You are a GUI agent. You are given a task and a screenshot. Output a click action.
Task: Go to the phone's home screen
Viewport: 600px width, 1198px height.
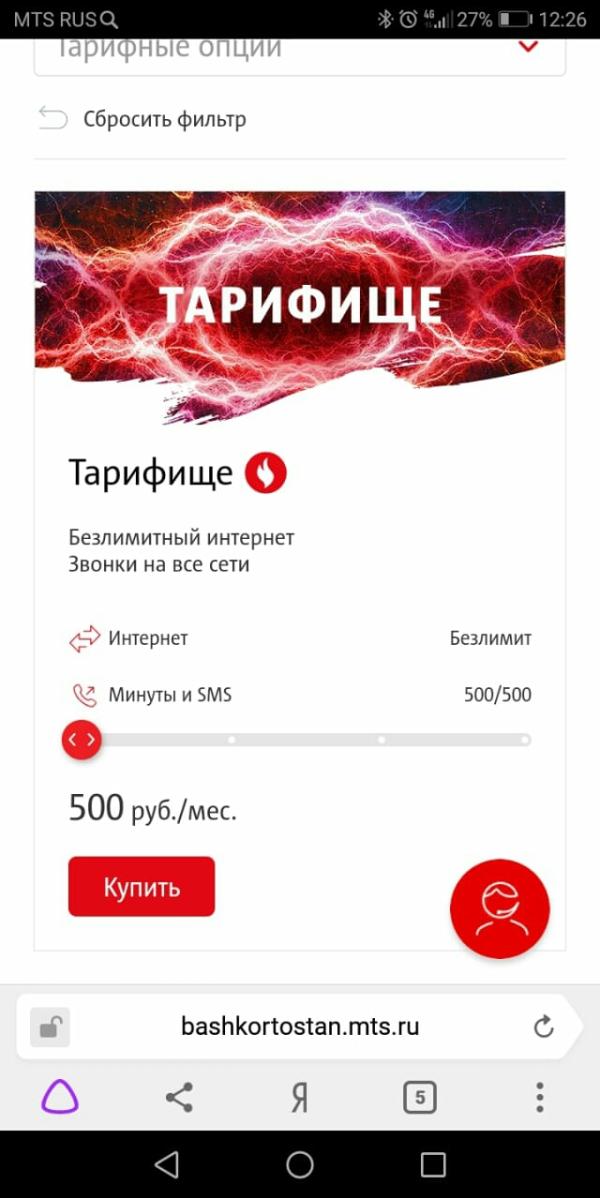(x=300, y=1164)
